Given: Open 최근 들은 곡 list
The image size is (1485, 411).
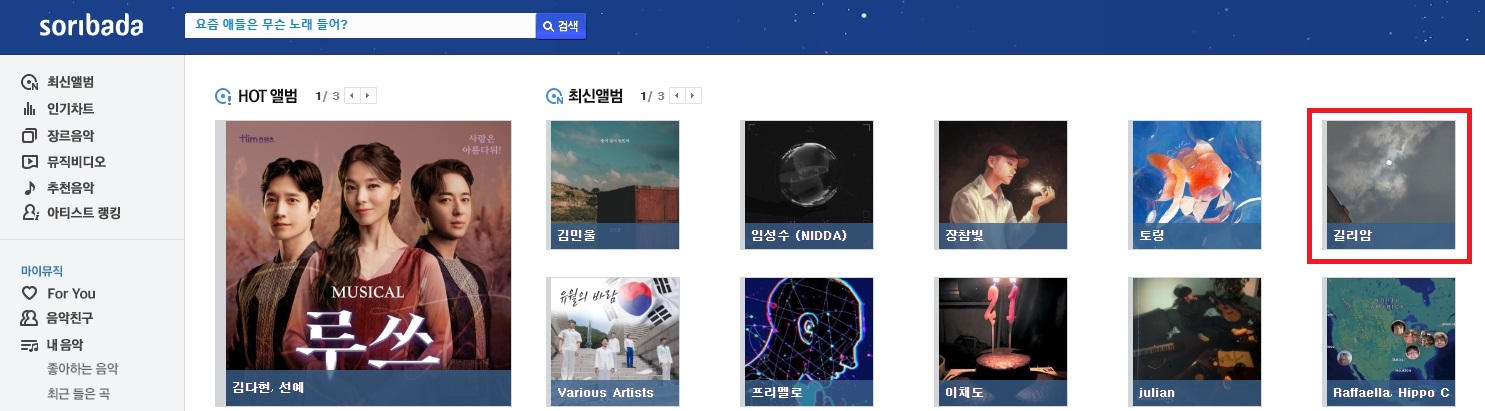Looking at the screenshot, I should point(78,393).
